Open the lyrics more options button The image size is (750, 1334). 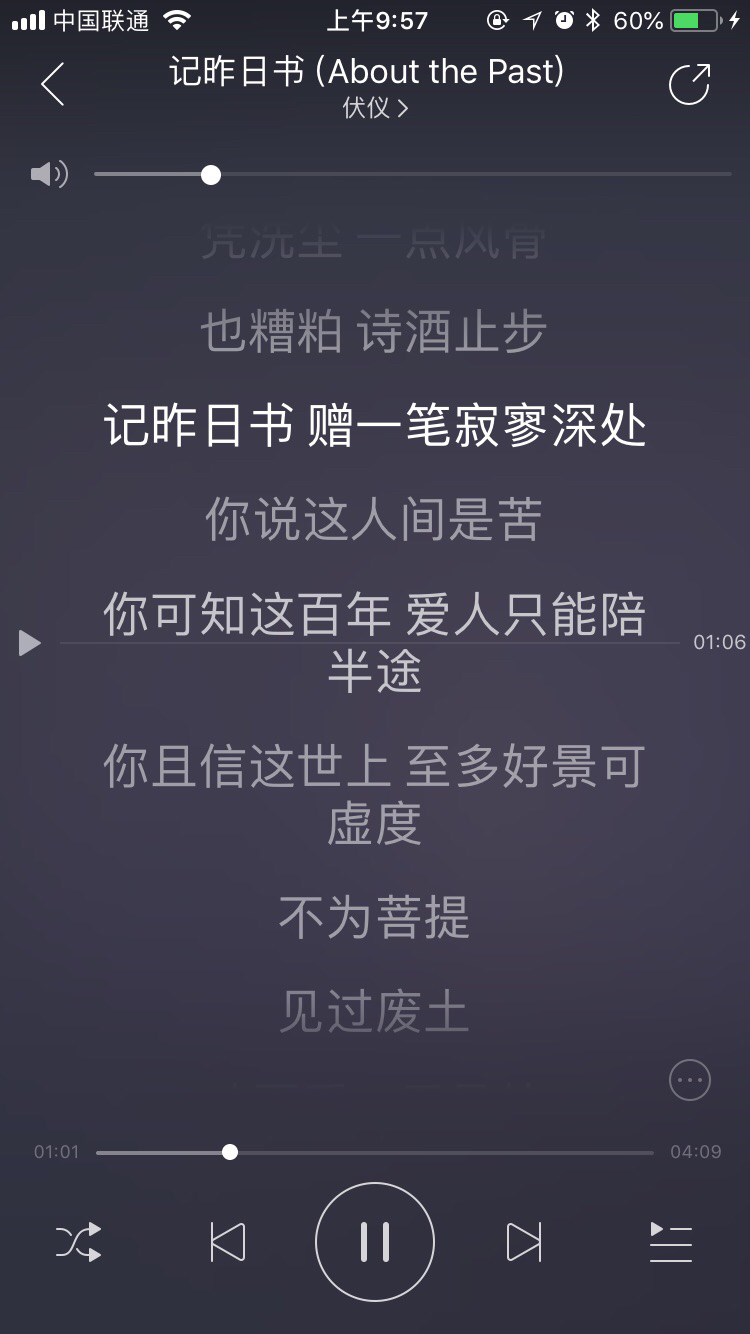pos(690,1080)
